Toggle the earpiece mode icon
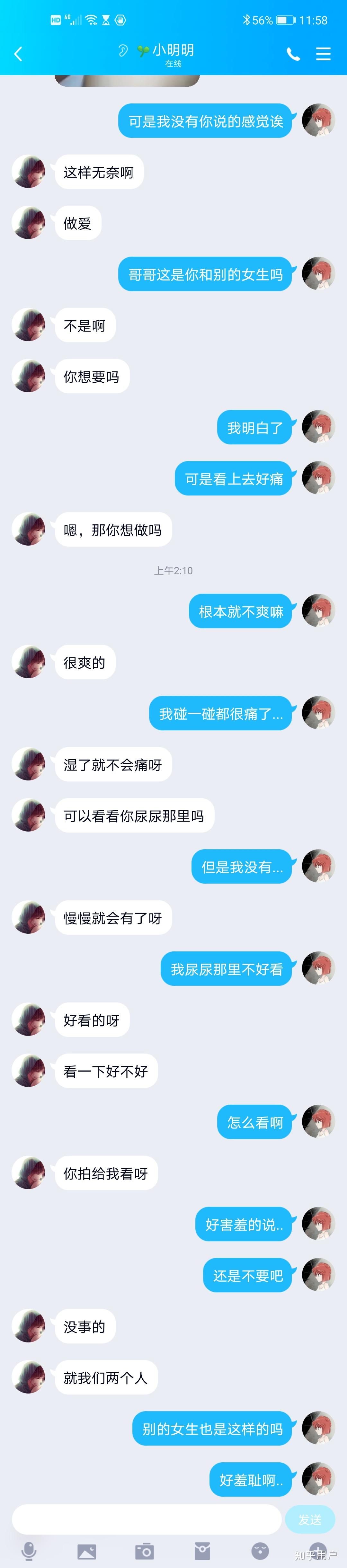The image size is (347, 1568). (x=123, y=50)
